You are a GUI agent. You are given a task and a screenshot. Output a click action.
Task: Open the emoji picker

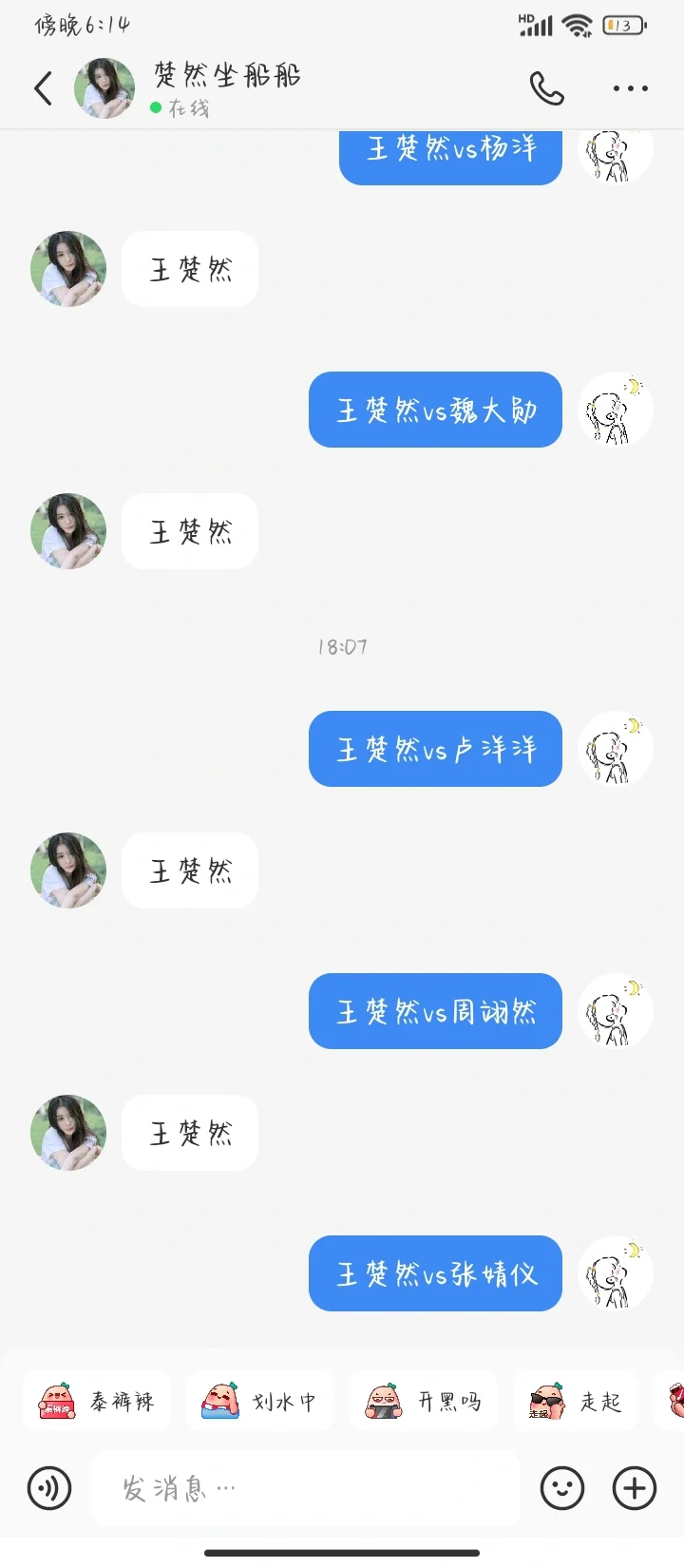pos(562,1488)
